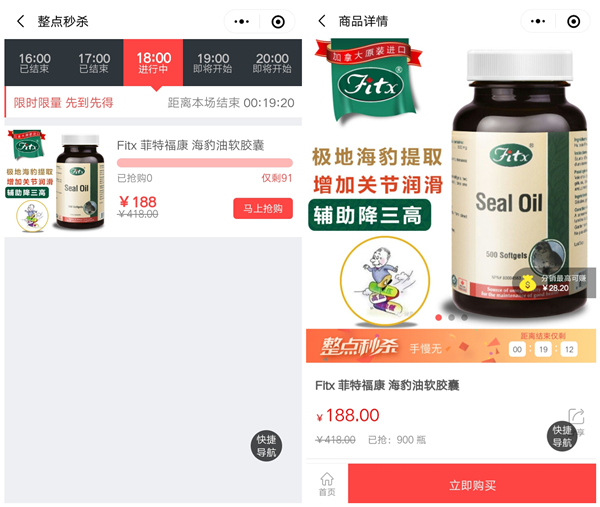
Task: Switch to the 19:00 即将开始 slot
Action: [212, 64]
